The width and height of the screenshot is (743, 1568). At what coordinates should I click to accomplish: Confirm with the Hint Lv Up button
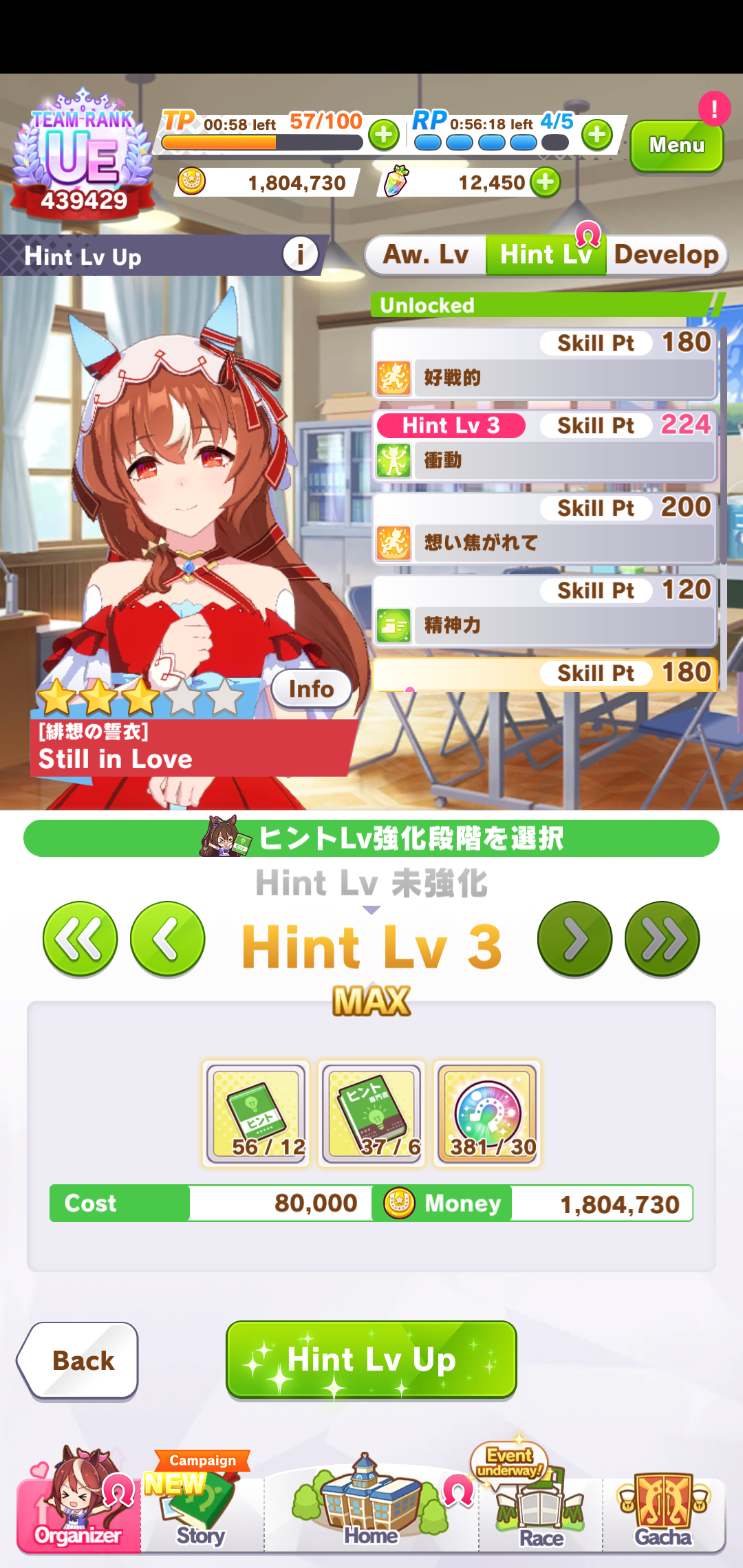tap(371, 1360)
